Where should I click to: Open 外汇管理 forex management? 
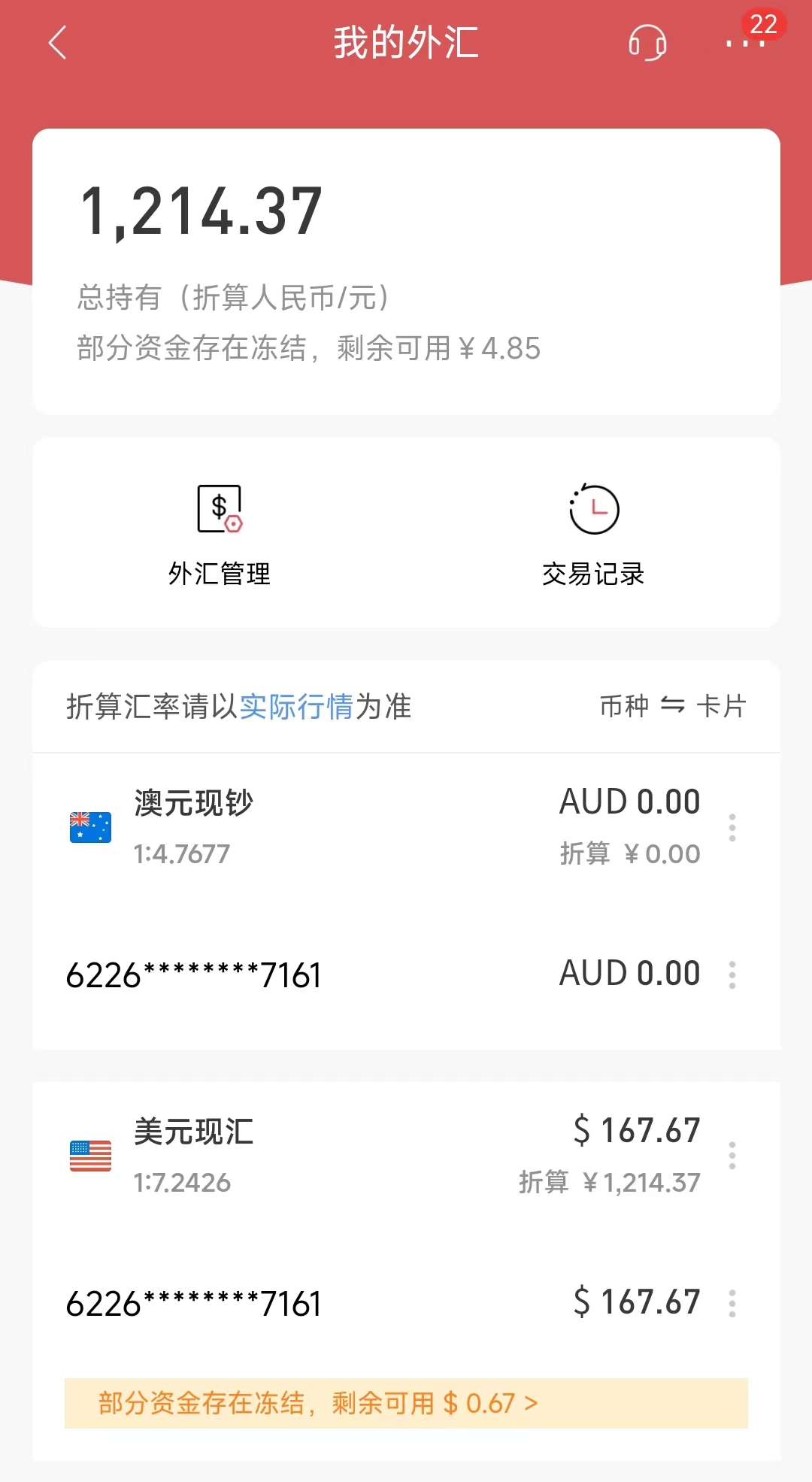(x=219, y=535)
